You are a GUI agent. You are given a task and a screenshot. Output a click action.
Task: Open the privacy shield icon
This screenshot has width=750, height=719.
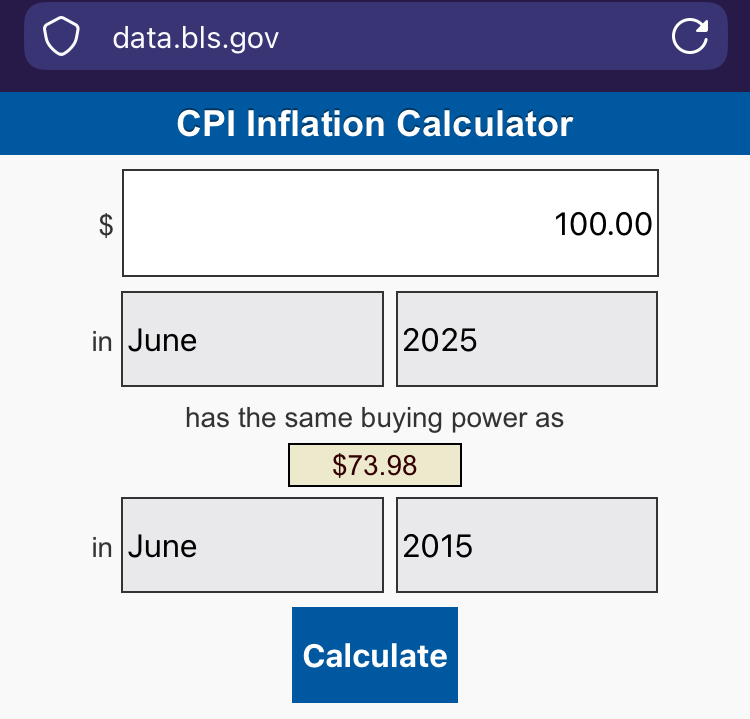pos(61,38)
